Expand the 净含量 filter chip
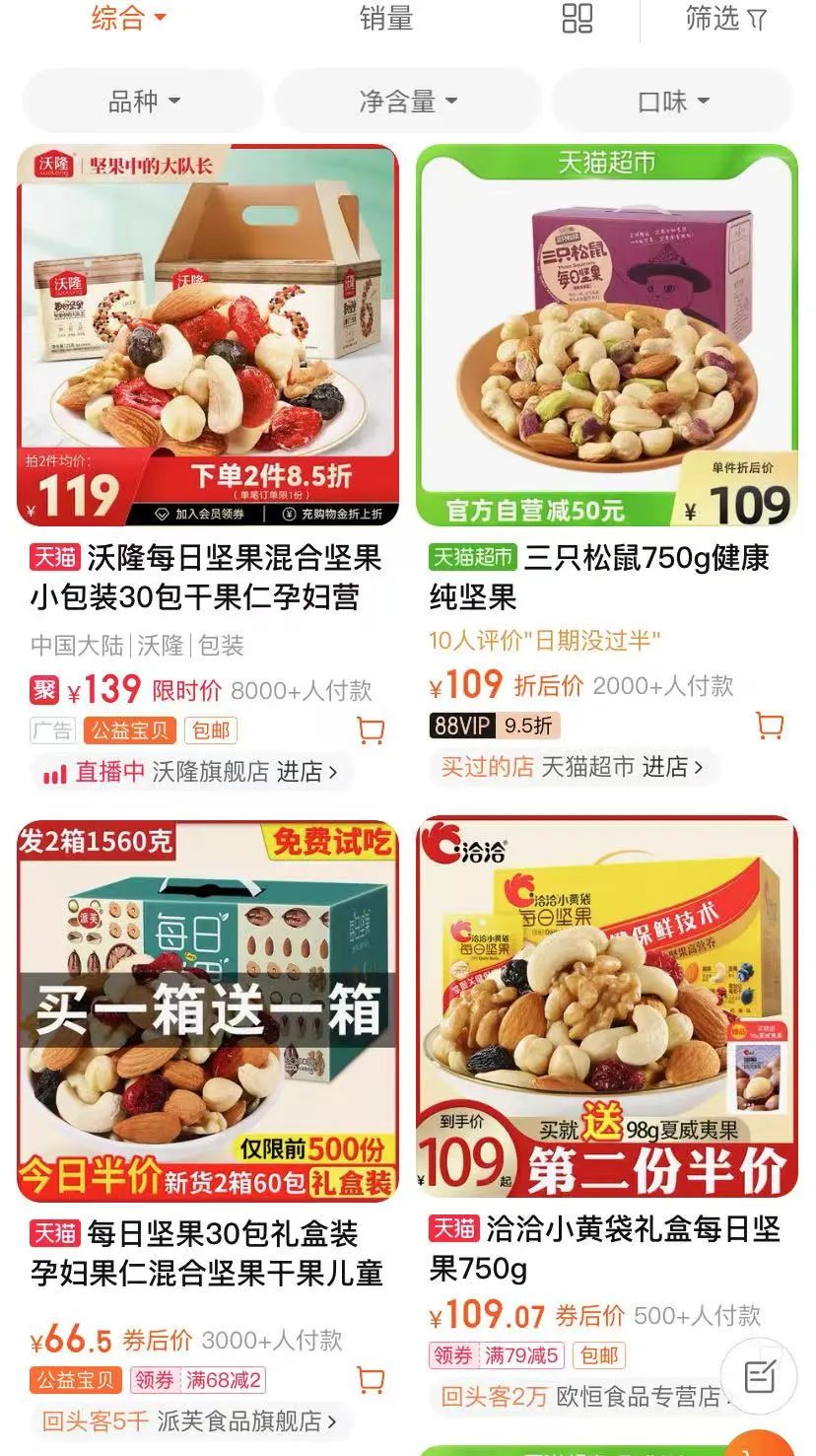 point(408,101)
